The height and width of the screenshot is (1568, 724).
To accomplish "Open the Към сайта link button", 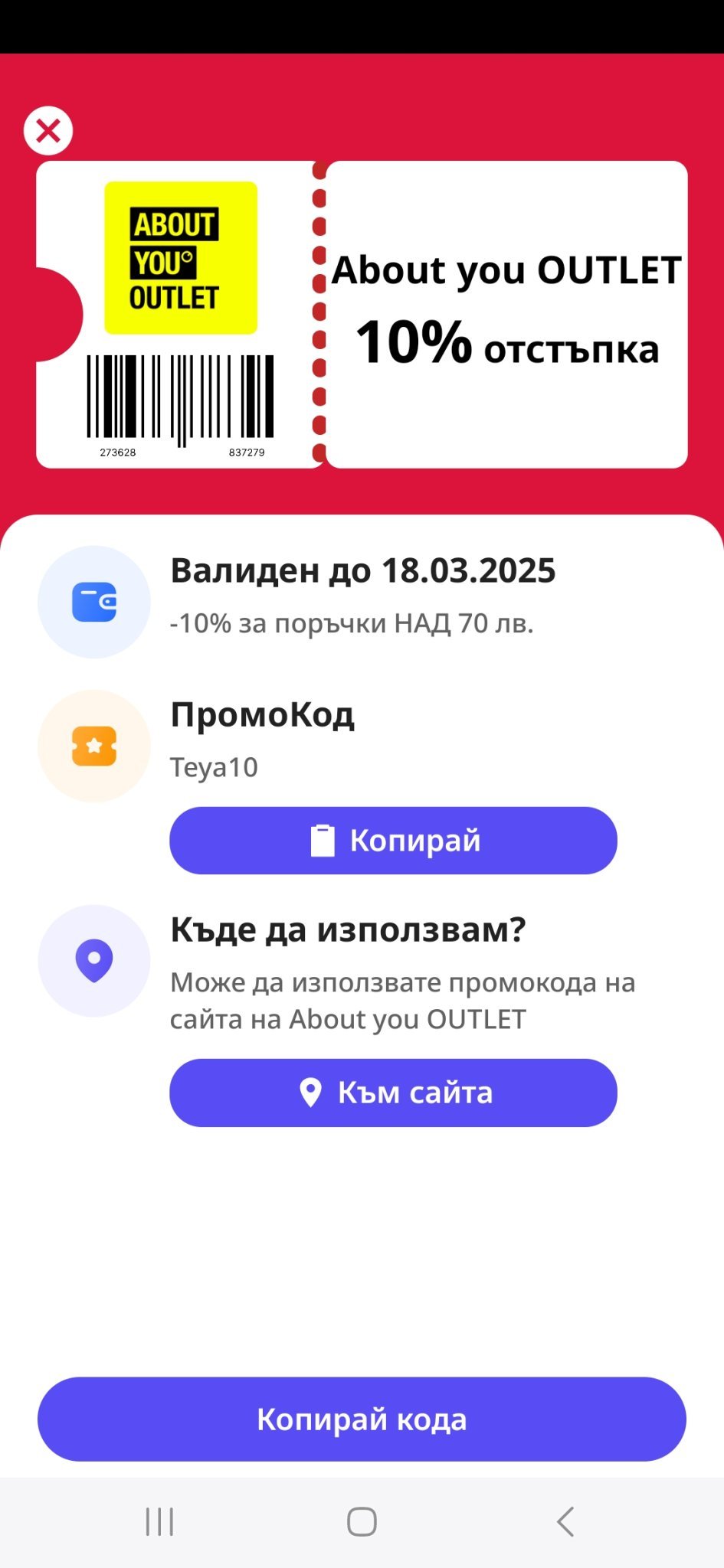I will pyautogui.click(x=393, y=1093).
